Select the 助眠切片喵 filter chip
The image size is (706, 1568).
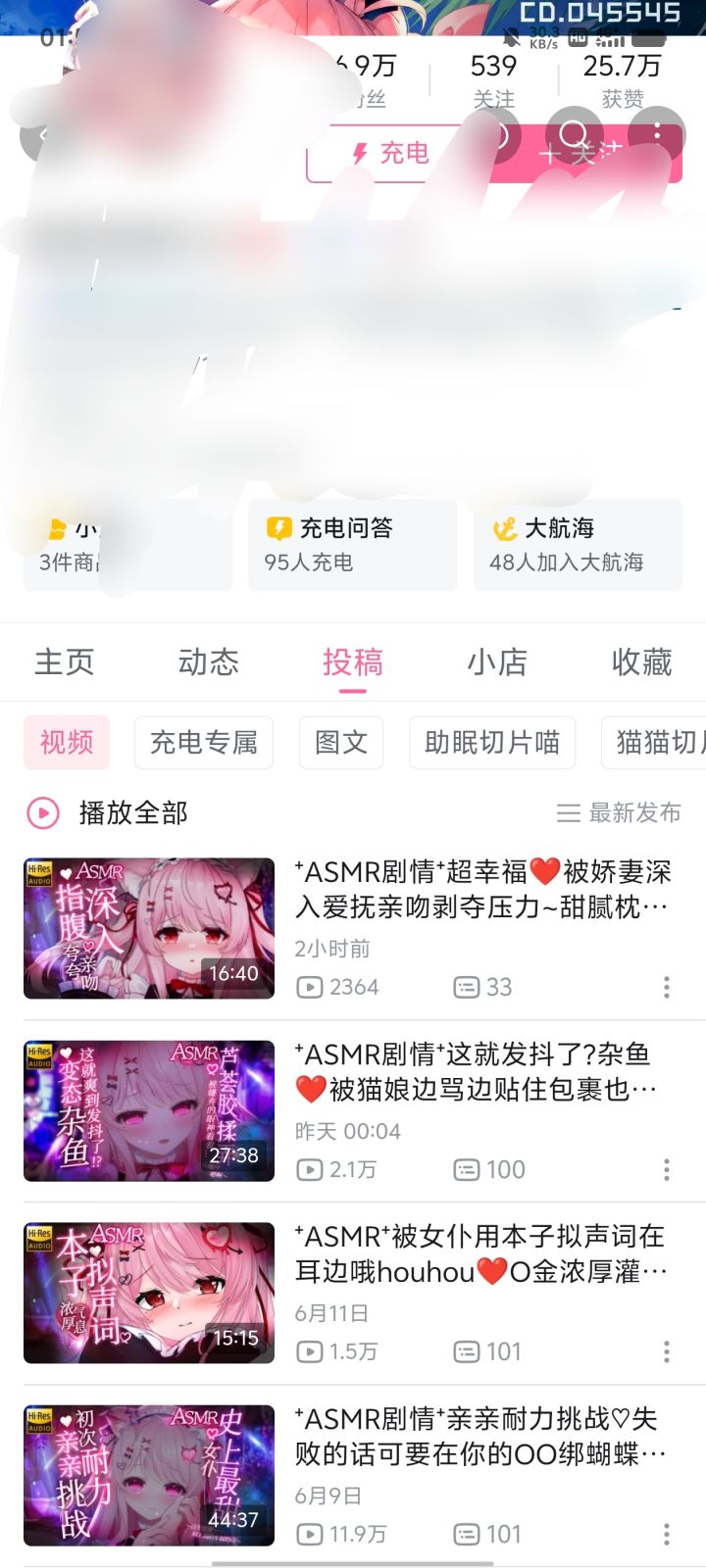[x=492, y=743]
